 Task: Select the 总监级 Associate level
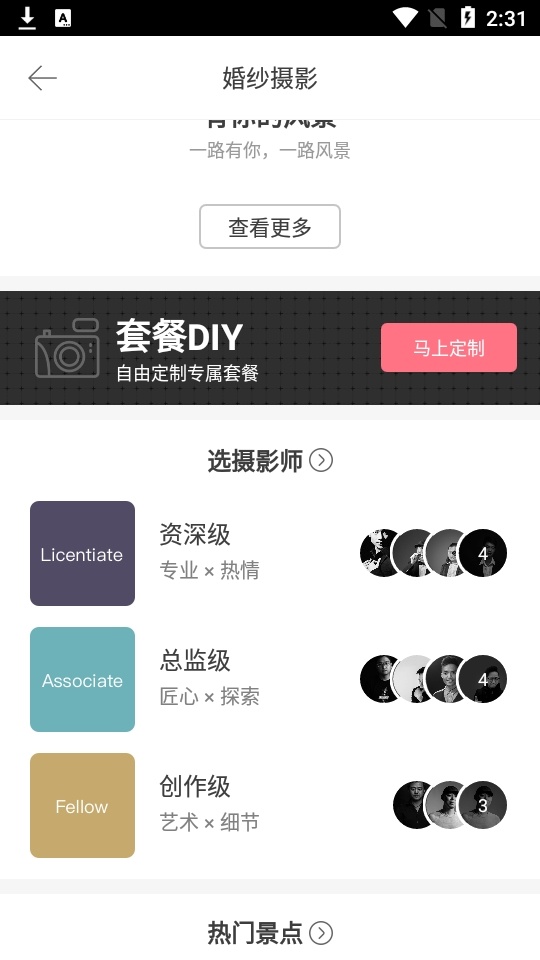(269, 679)
